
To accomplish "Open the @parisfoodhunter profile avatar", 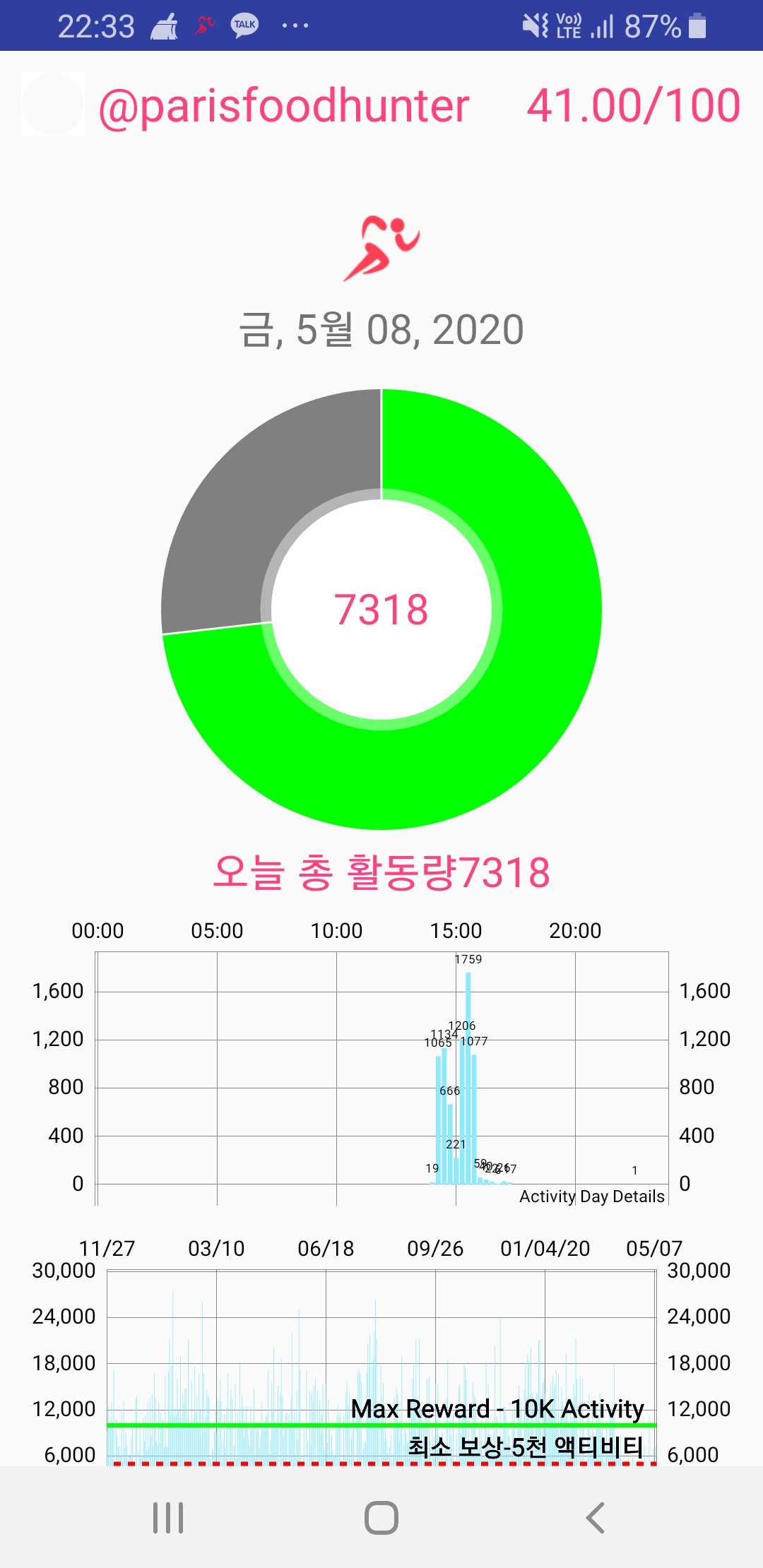I will [x=52, y=104].
